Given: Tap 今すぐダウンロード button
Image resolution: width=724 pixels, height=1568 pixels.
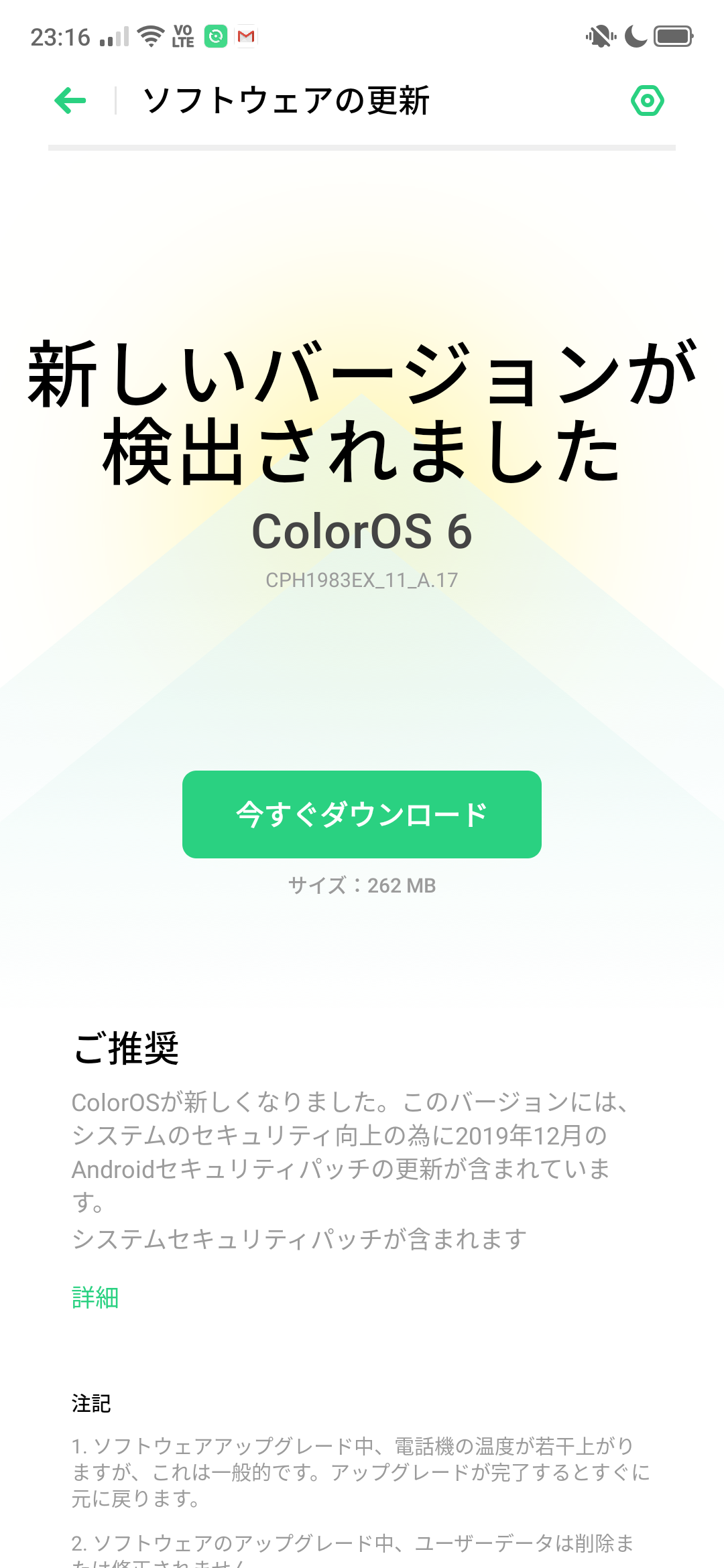Looking at the screenshot, I should pos(362,814).
